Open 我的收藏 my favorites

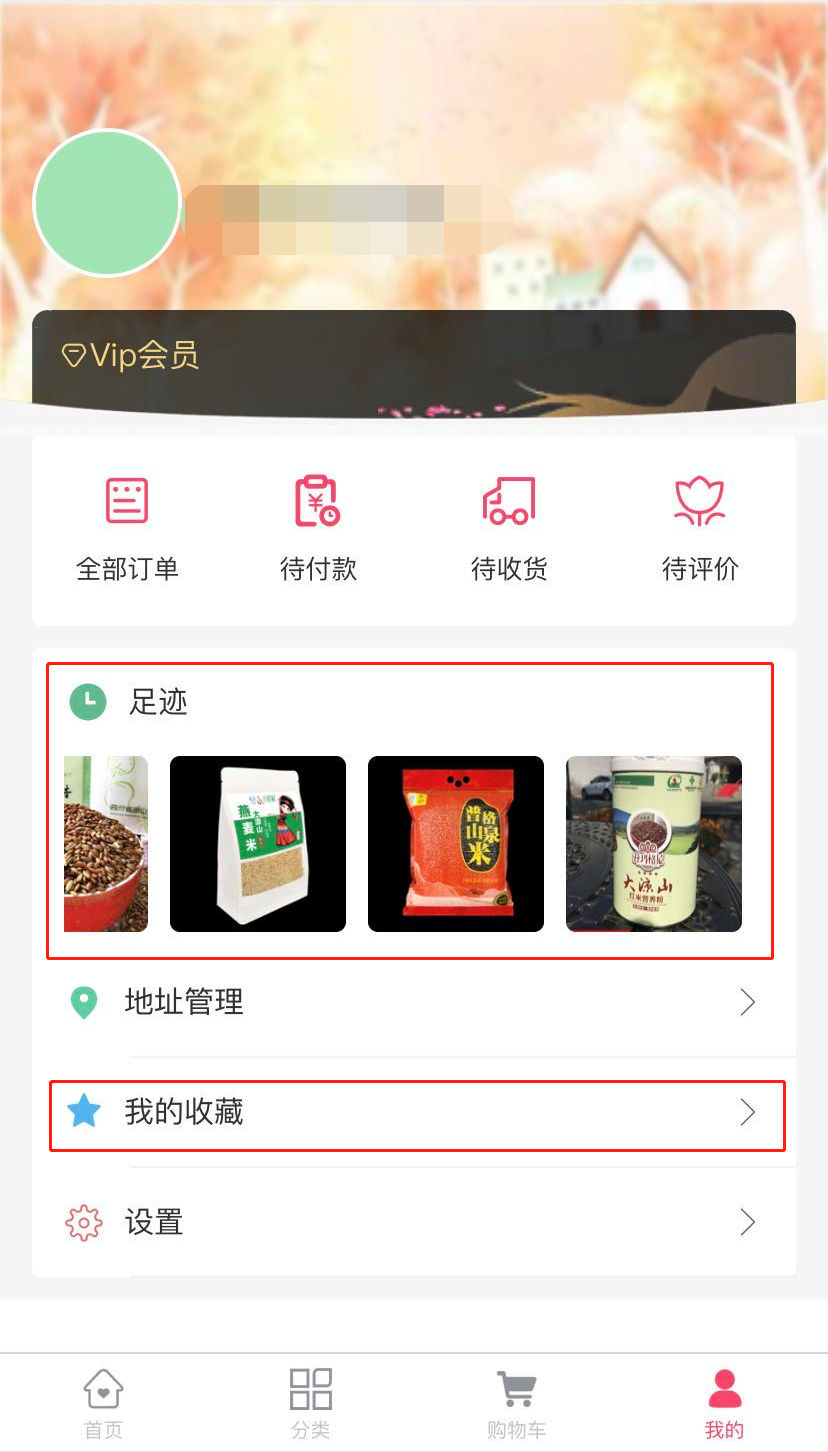coord(413,1113)
